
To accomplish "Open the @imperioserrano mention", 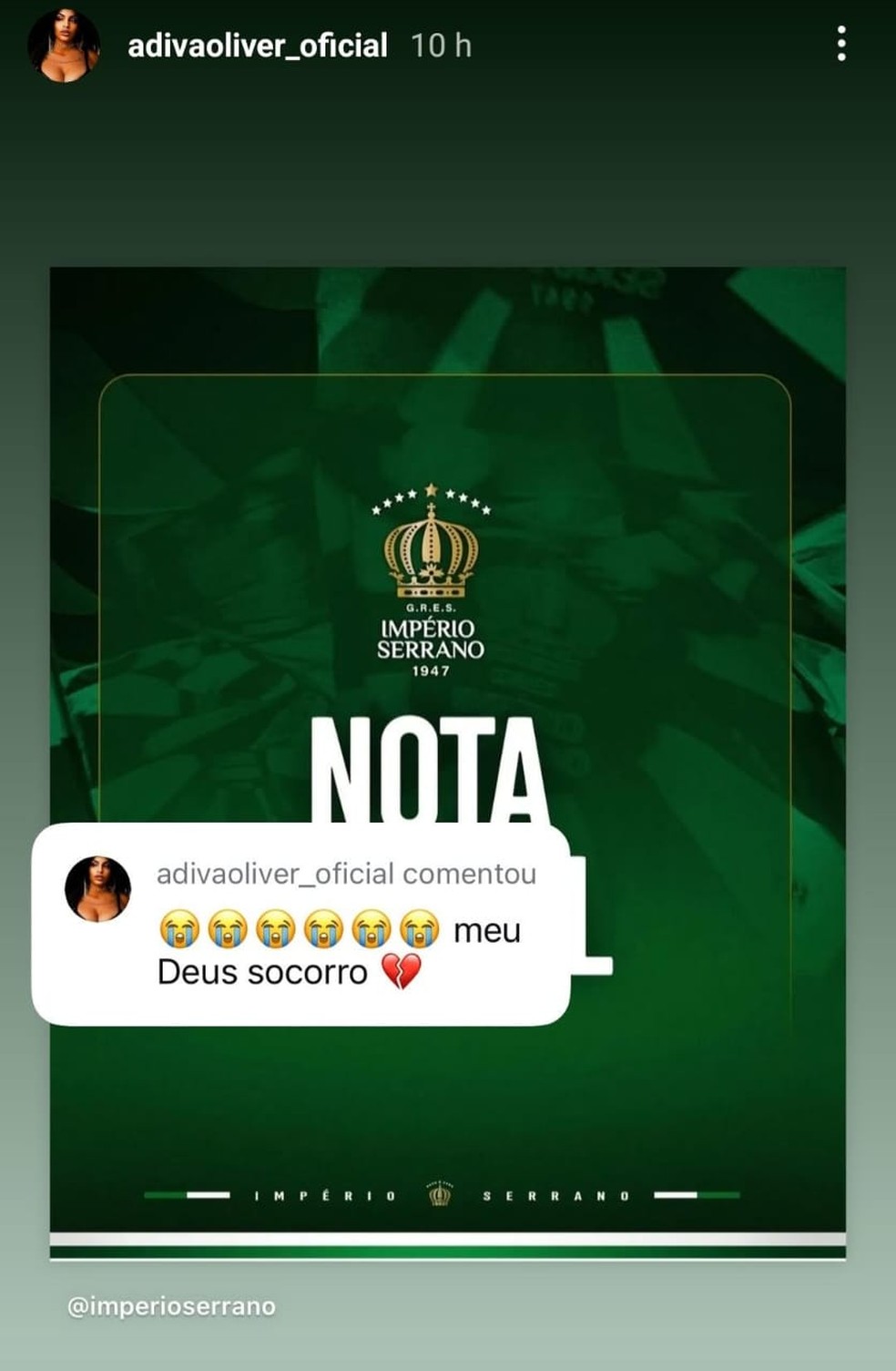I will point(171,1306).
